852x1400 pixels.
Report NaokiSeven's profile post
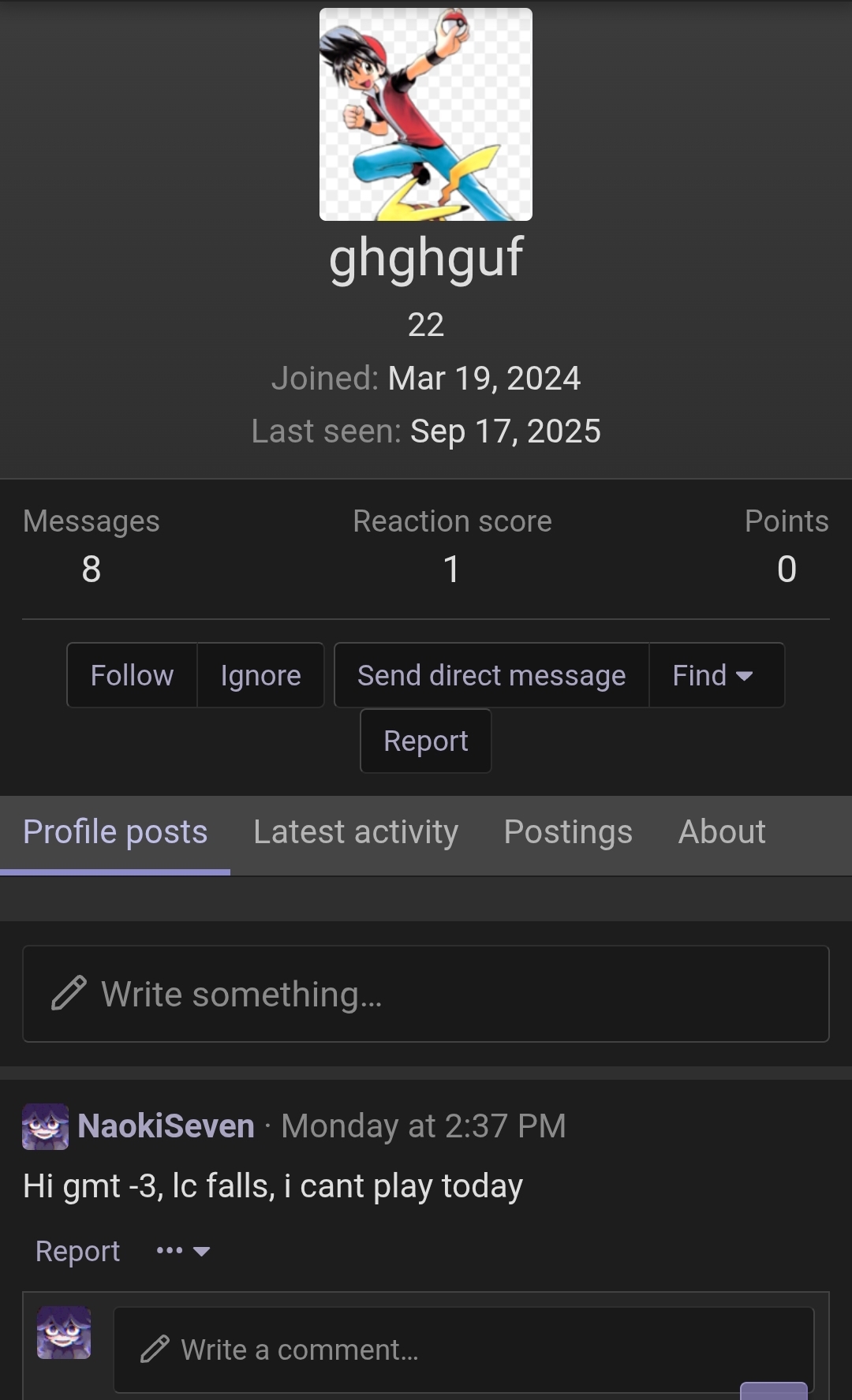[x=77, y=1251]
